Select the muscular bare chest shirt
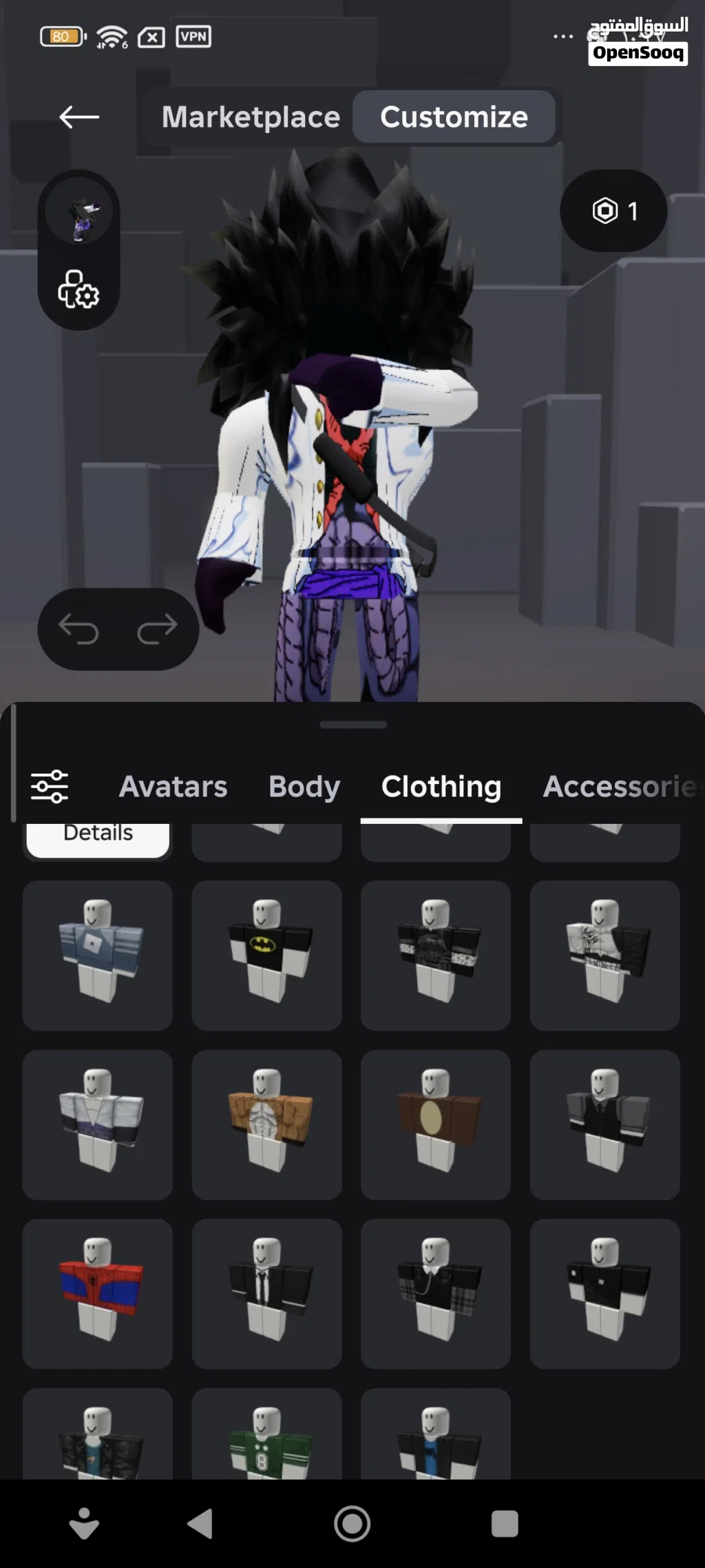 pos(266,1124)
